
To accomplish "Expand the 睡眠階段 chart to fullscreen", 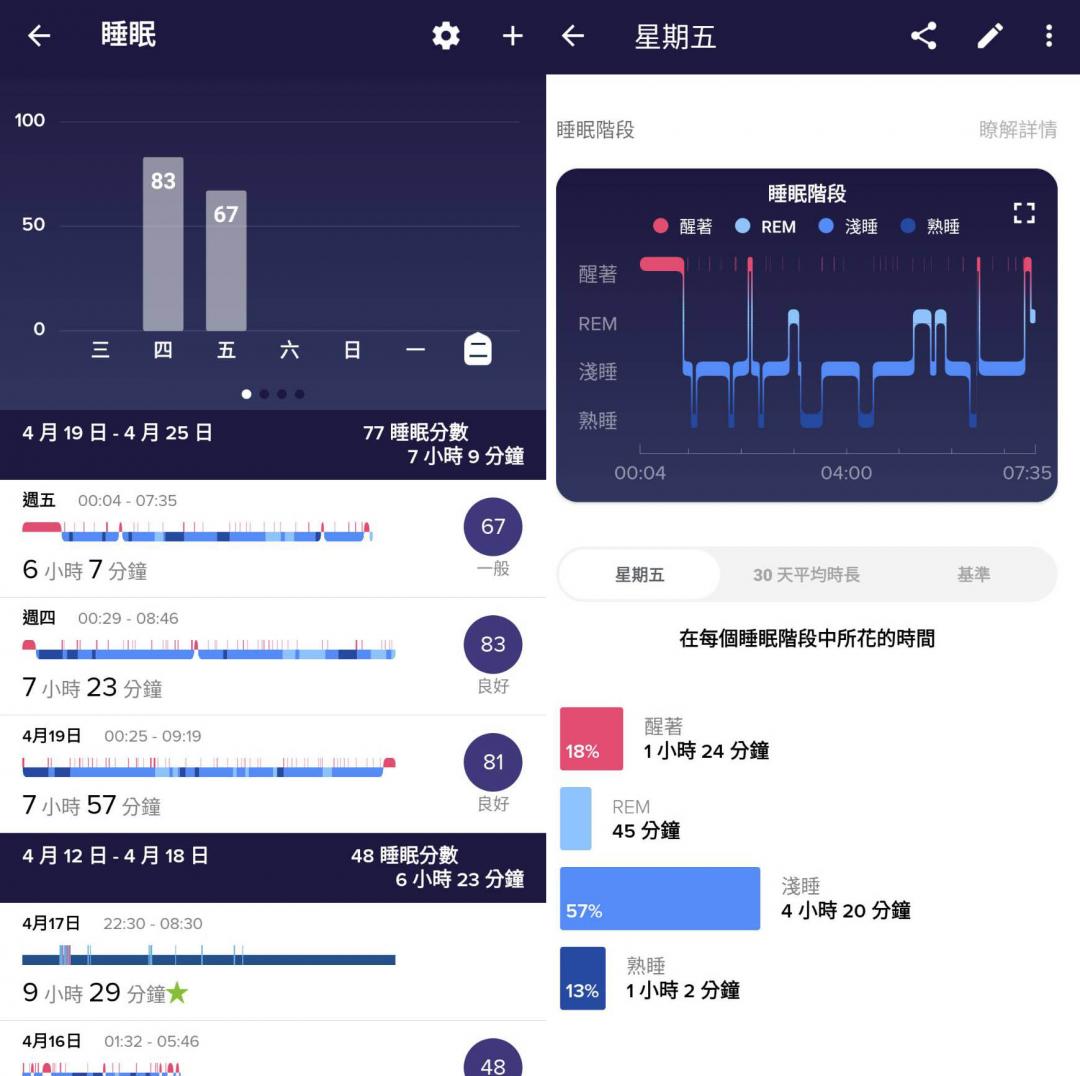I will [x=1024, y=212].
